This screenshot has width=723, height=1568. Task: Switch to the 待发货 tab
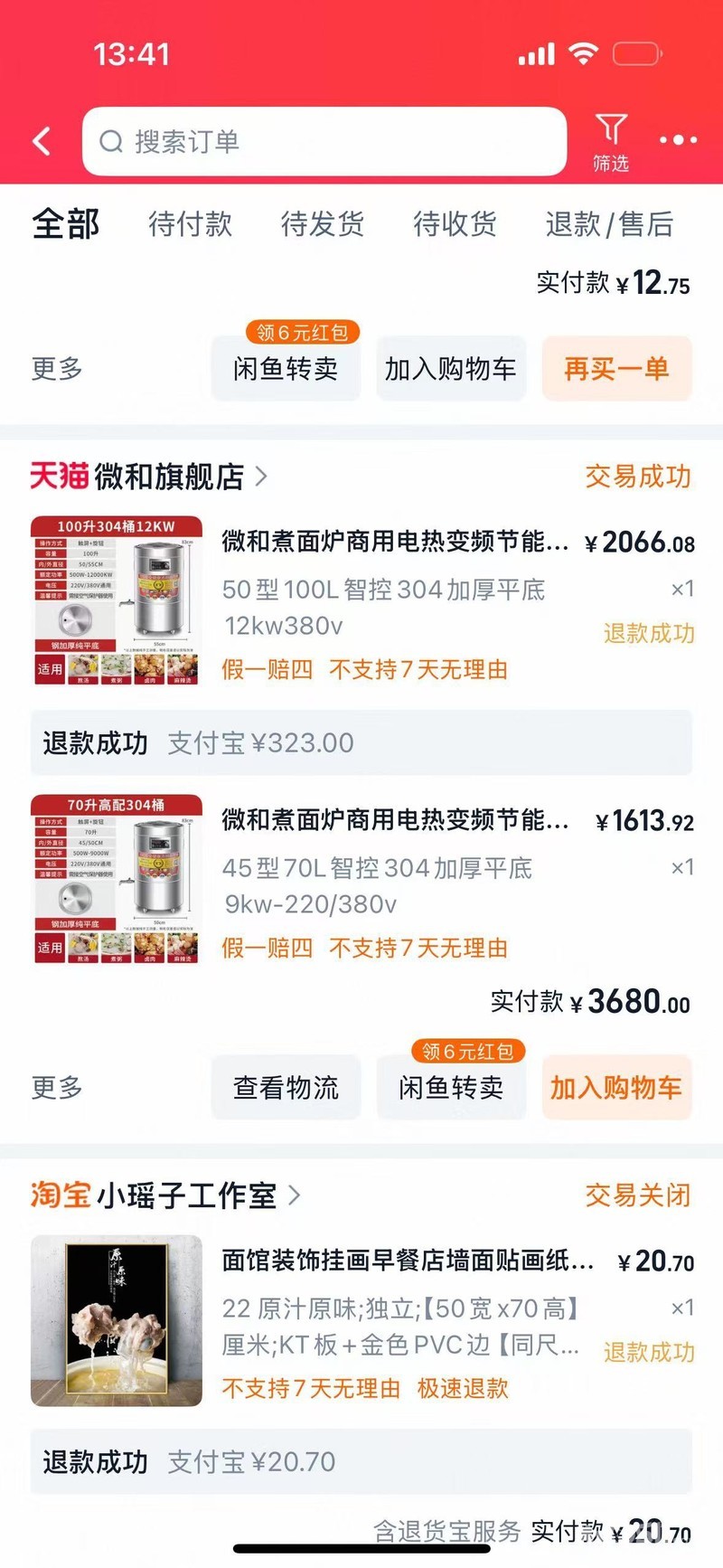tap(323, 223)
